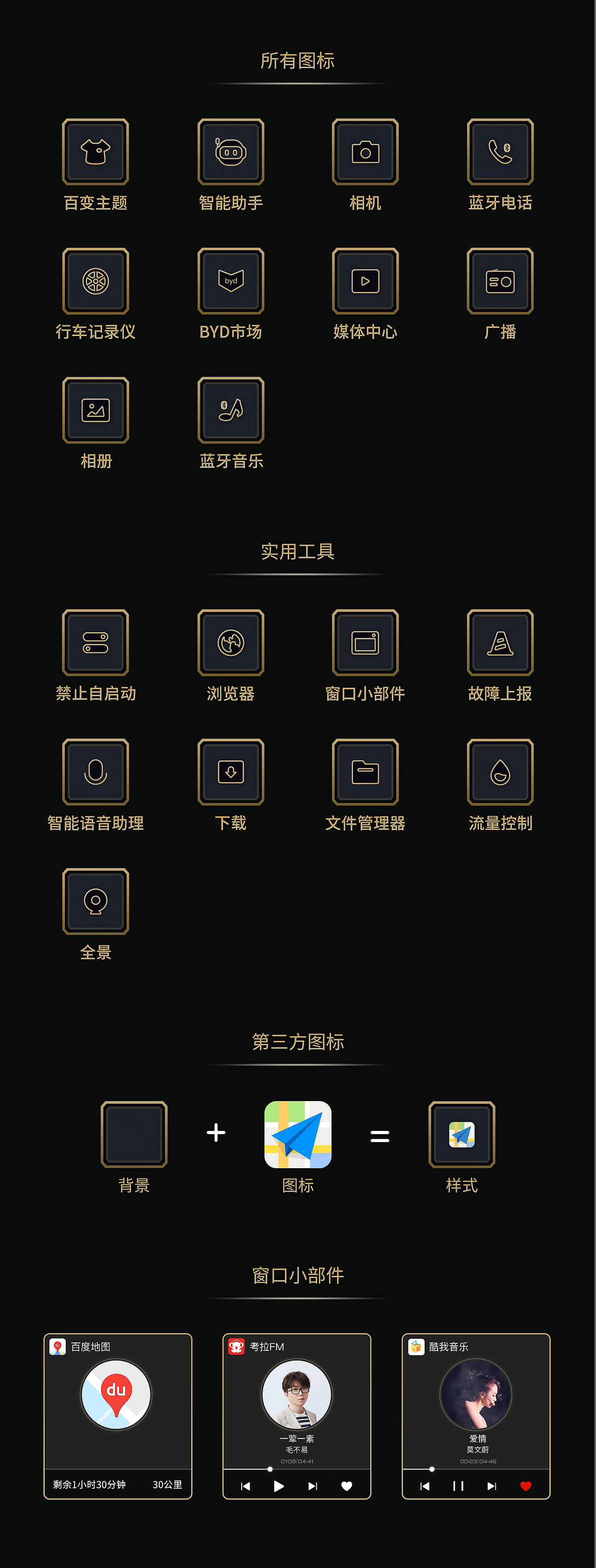This screenshot has height=1568, width=596.
Task: Open 禁止自启动 autostart blocker
Action: point(95,643)
